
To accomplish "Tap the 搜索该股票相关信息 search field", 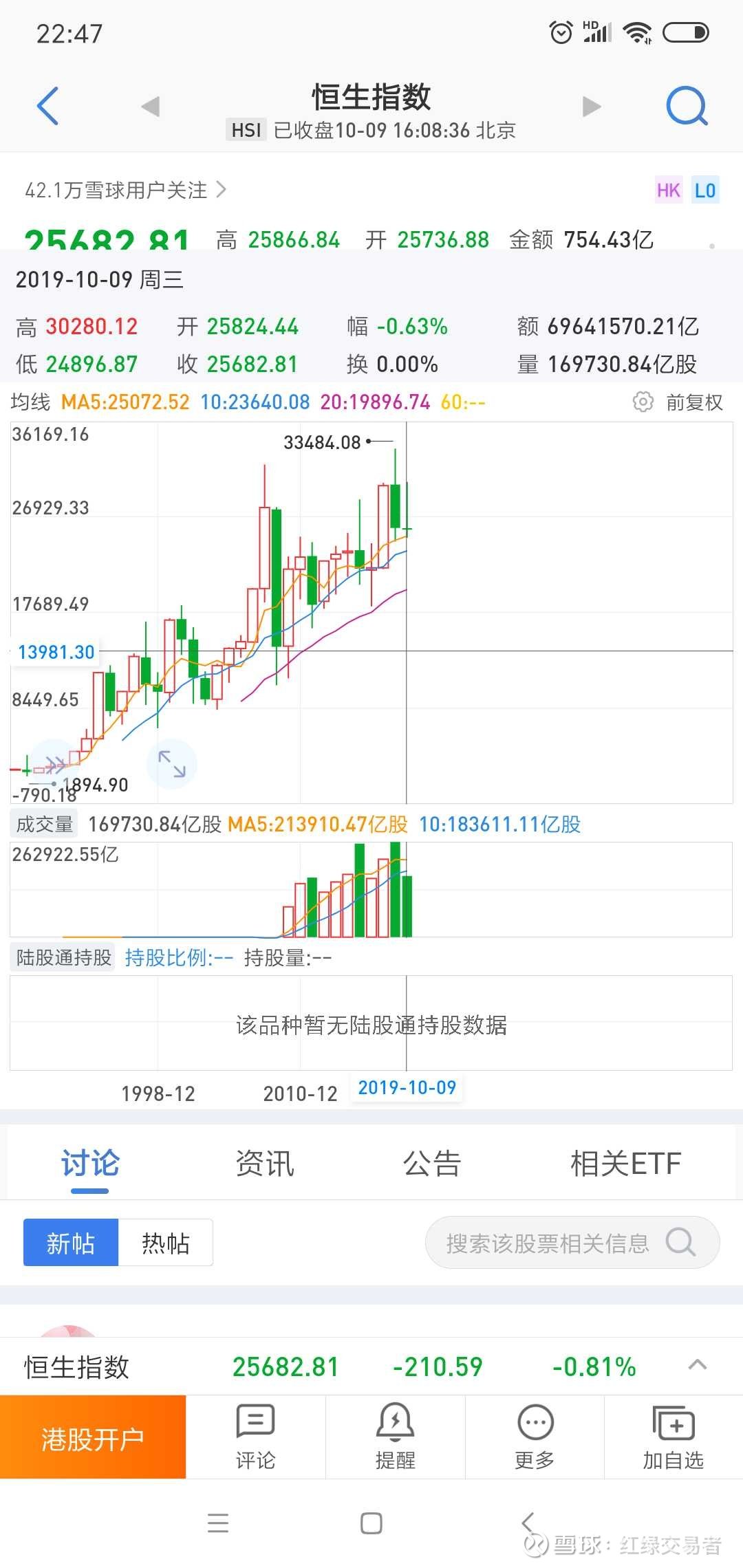I will tap(572, 1243).
